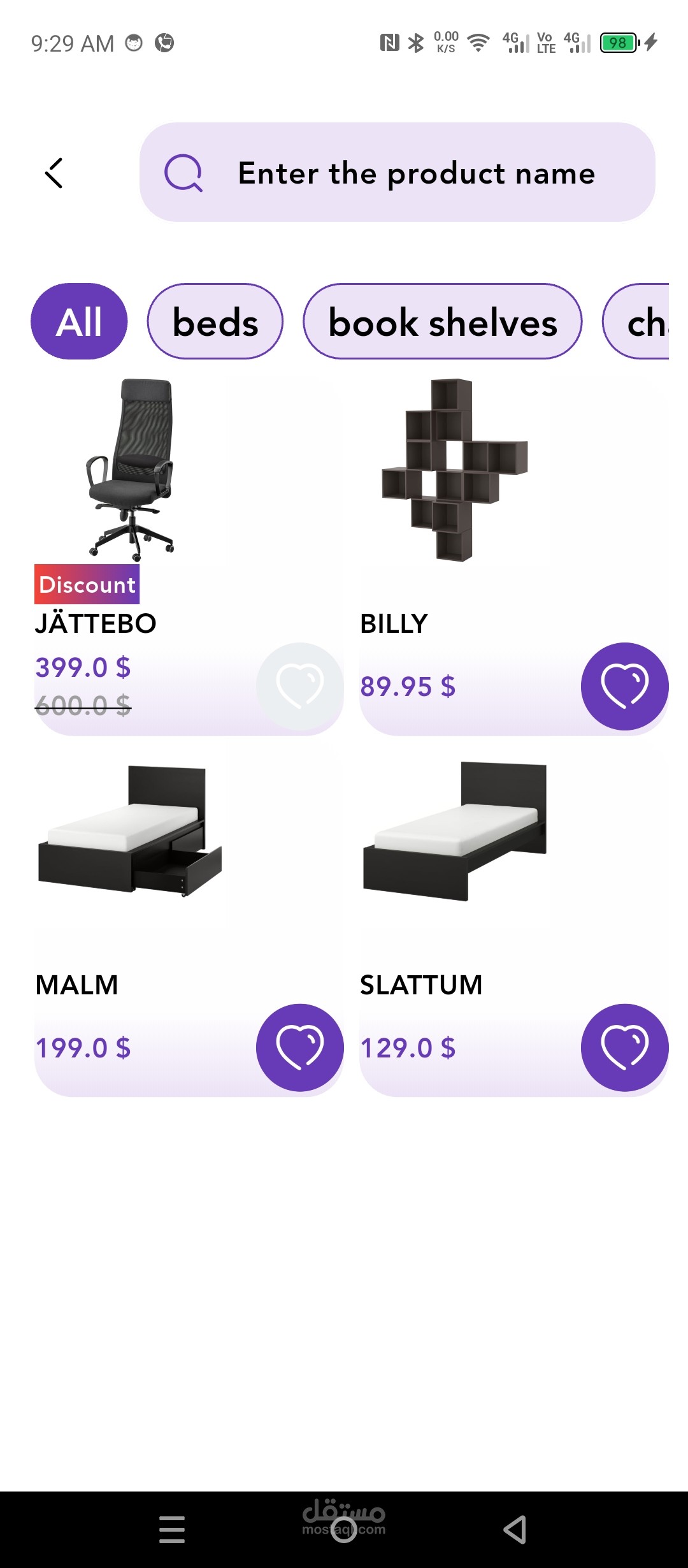Open recent apps from the navigation bar
This screenshot has width=688, height=1568.
[172, 1530]
